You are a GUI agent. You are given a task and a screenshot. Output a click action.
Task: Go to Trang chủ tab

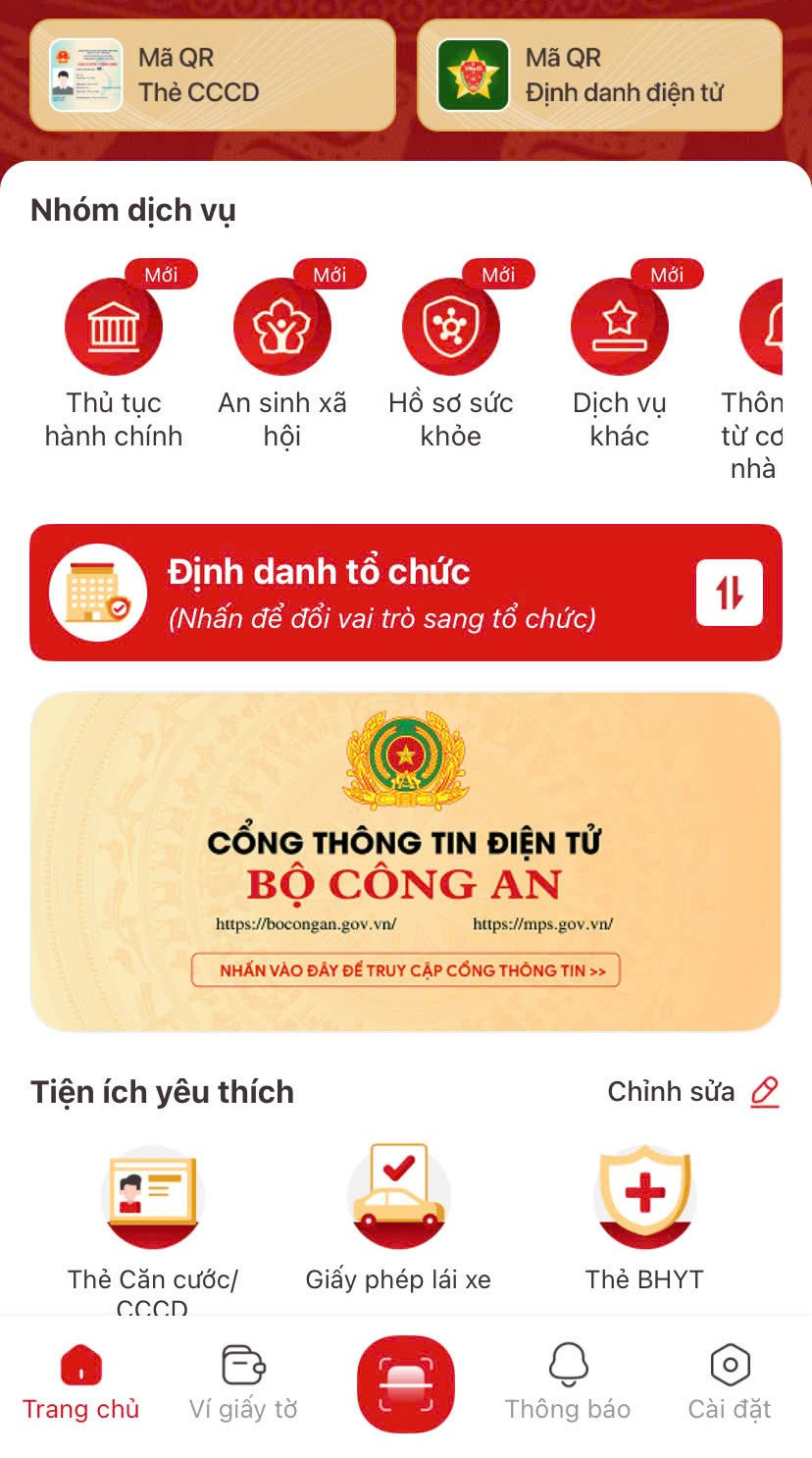[81, 1383]
